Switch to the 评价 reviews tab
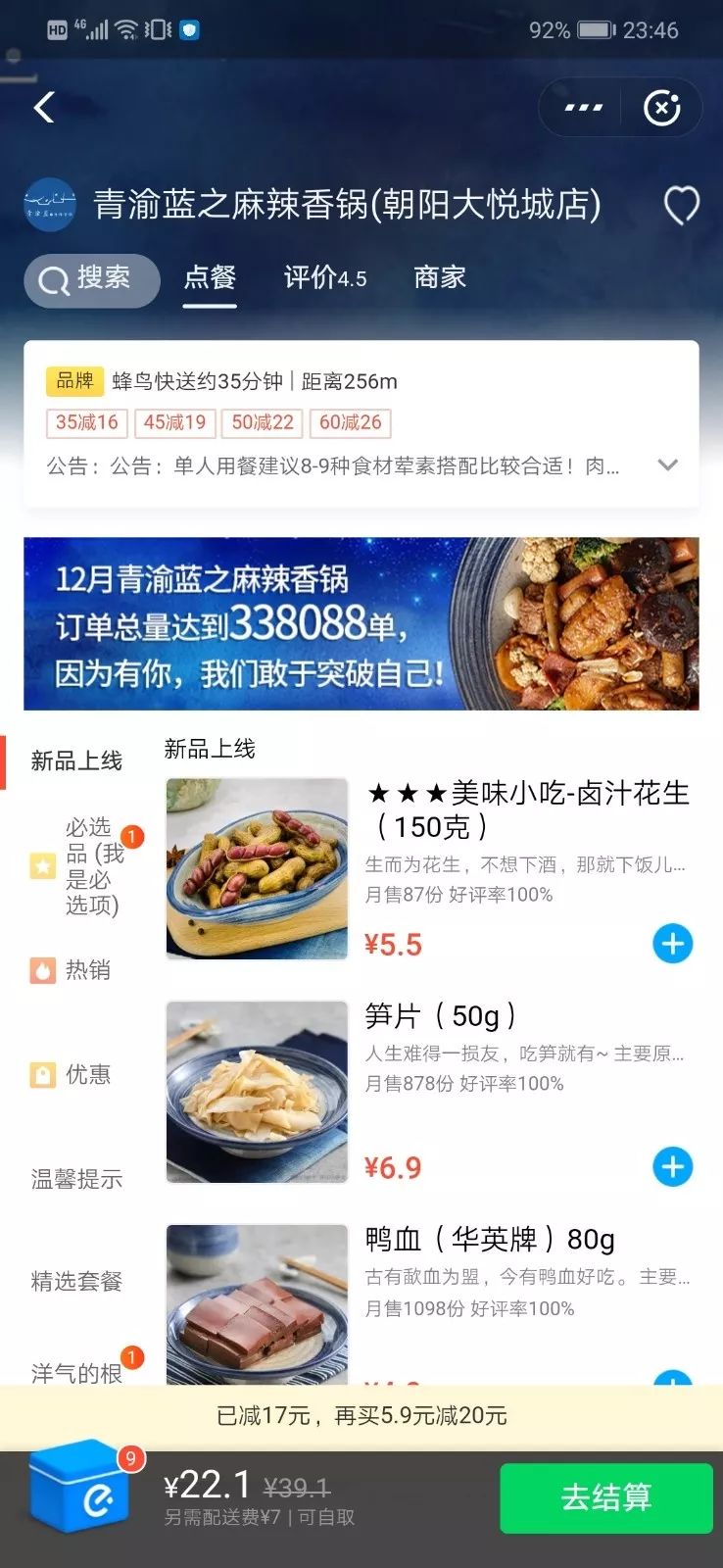The width and height of the screenshot is (723, 1568). 324,278
